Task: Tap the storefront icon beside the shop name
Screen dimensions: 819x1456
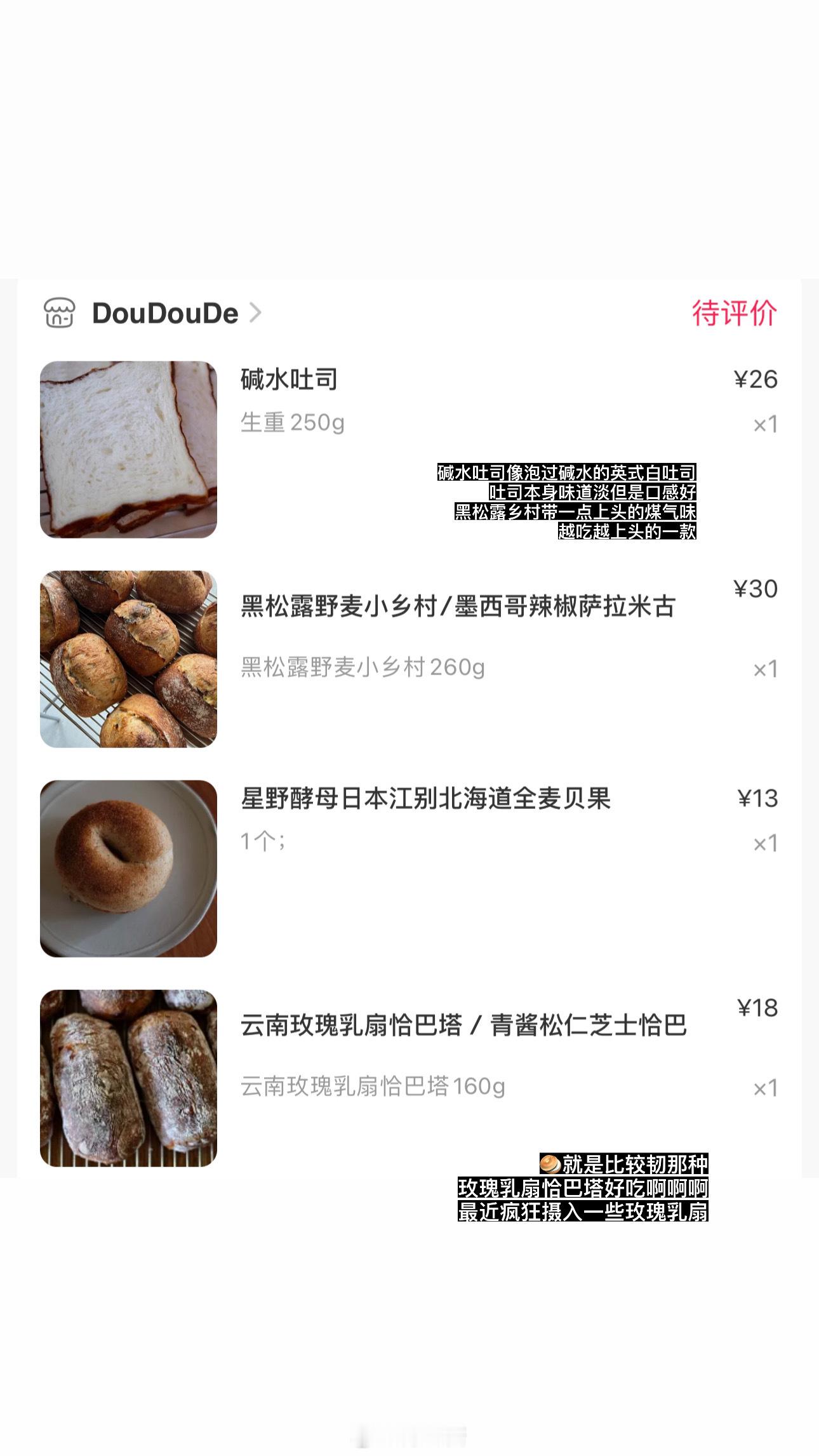Action: (x=60, y=311)
